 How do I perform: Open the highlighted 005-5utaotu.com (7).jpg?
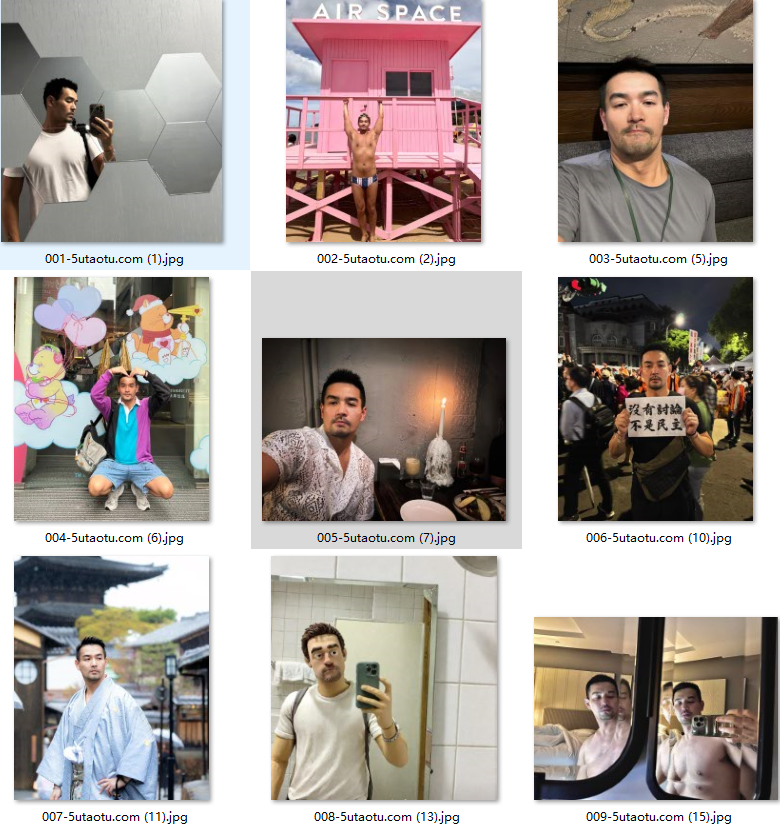pyautogui.click(x=383, y=429)
